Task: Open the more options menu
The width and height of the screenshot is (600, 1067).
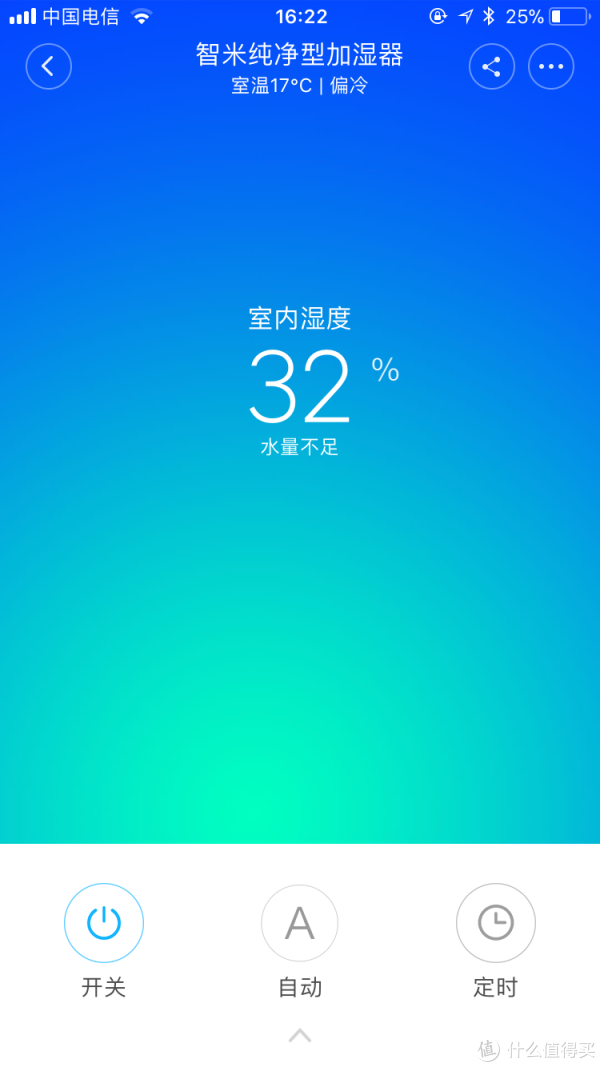Action: (x=551, y=68)
